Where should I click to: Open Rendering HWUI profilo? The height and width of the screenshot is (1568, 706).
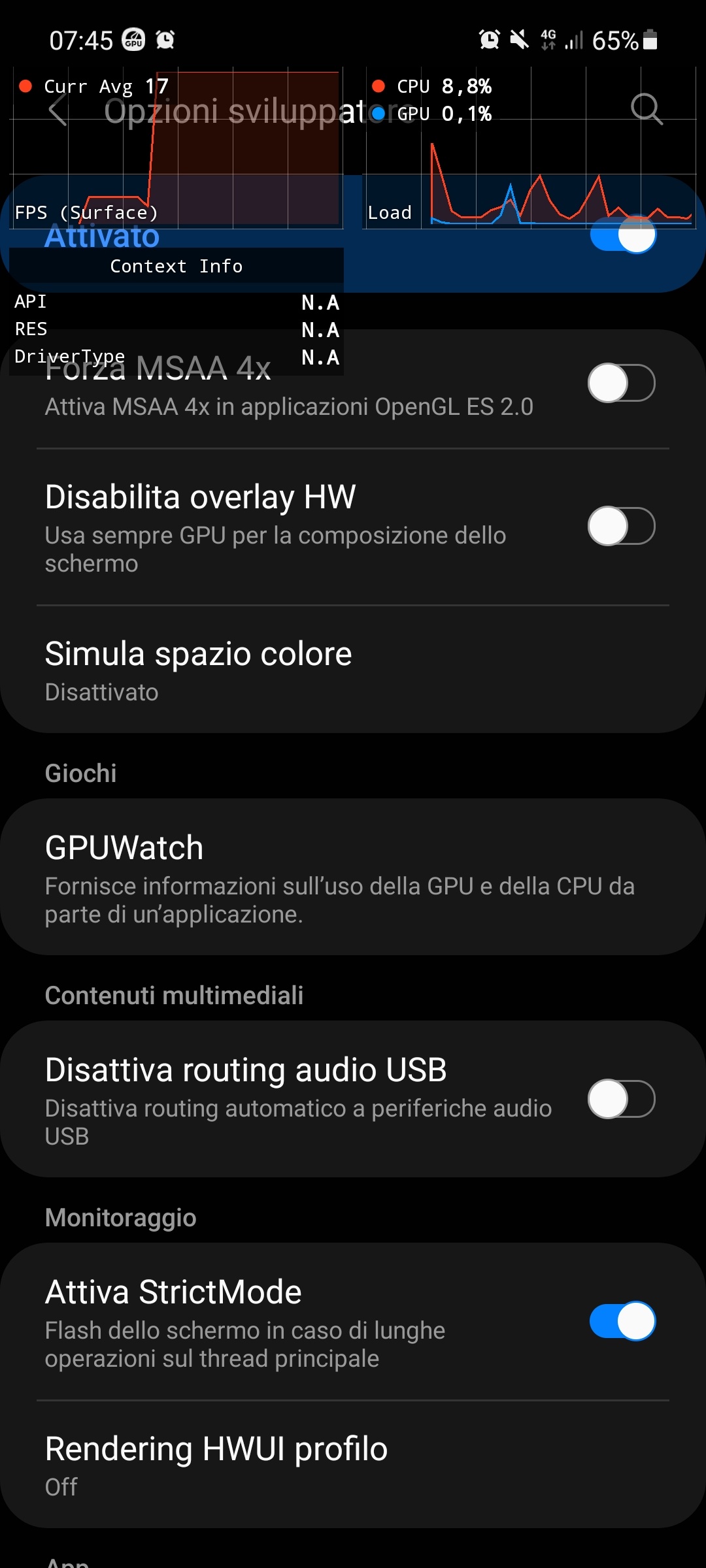click(353, 1465)
